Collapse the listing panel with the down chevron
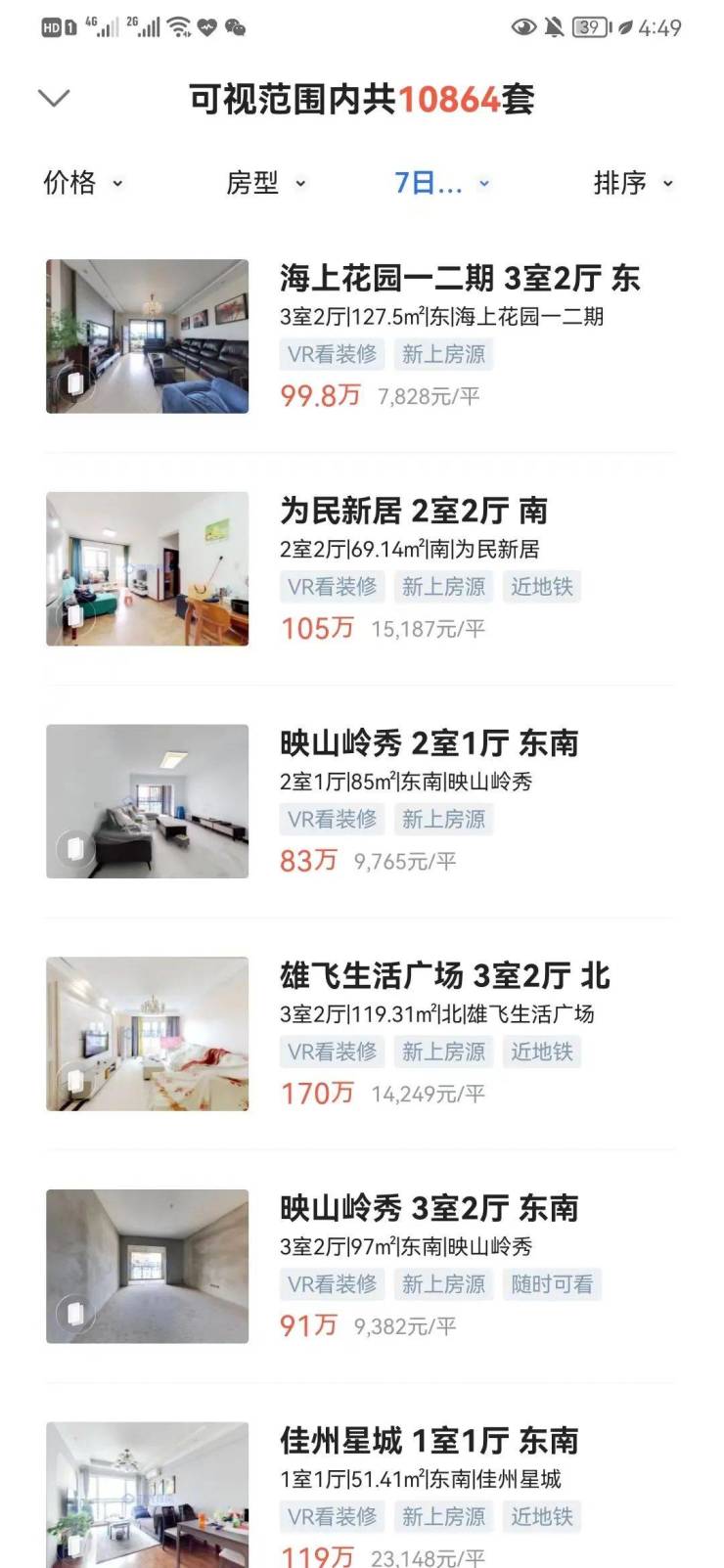Viewport: 724px width, 1568px height. click(x=54, y=98)
